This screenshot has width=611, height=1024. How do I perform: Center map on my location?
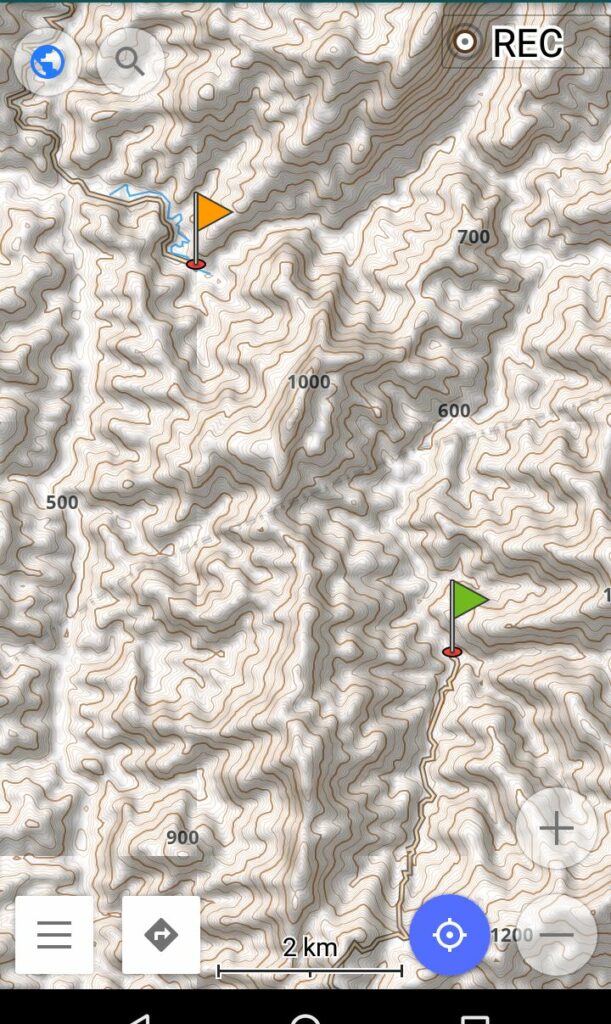pos(449,935)
